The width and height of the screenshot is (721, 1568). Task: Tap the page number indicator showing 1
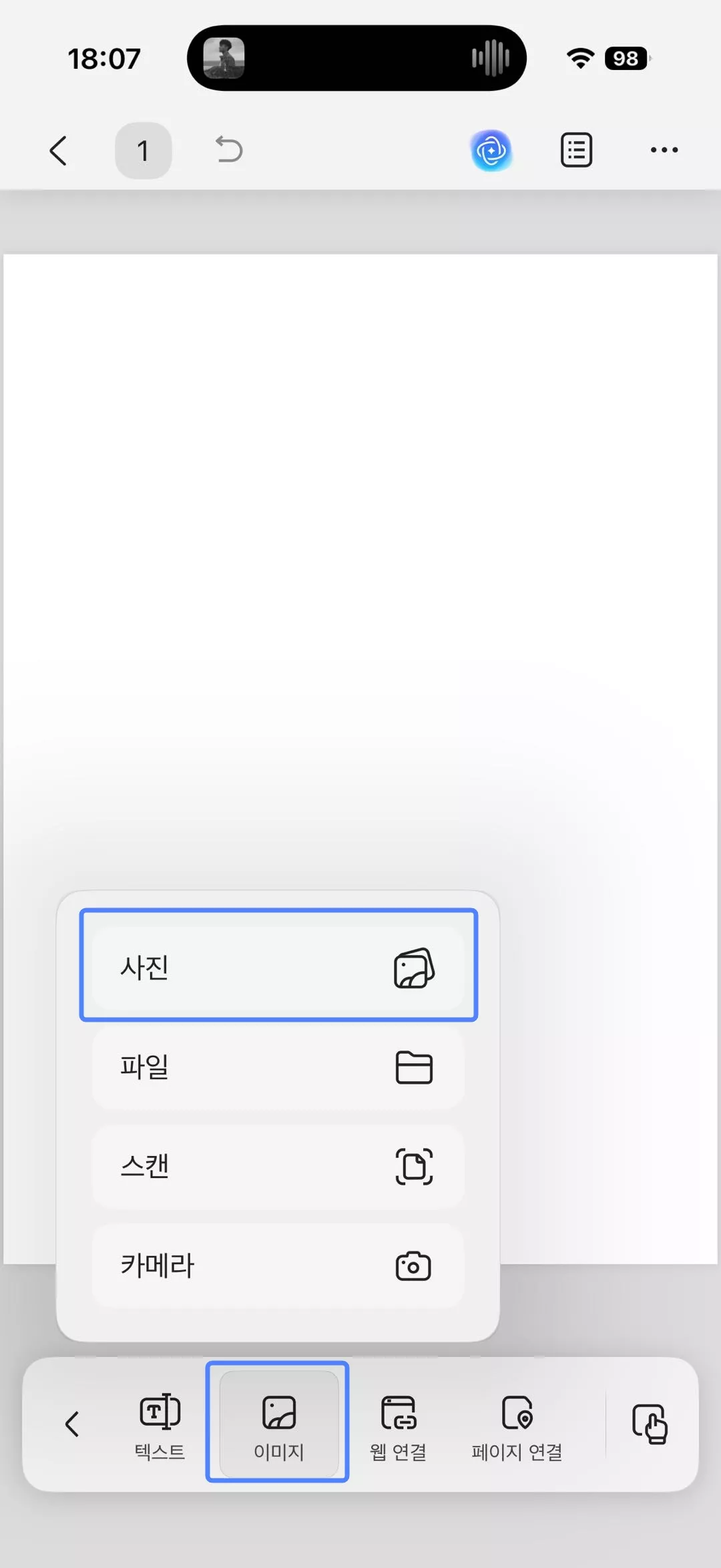(x=143, y=150)
